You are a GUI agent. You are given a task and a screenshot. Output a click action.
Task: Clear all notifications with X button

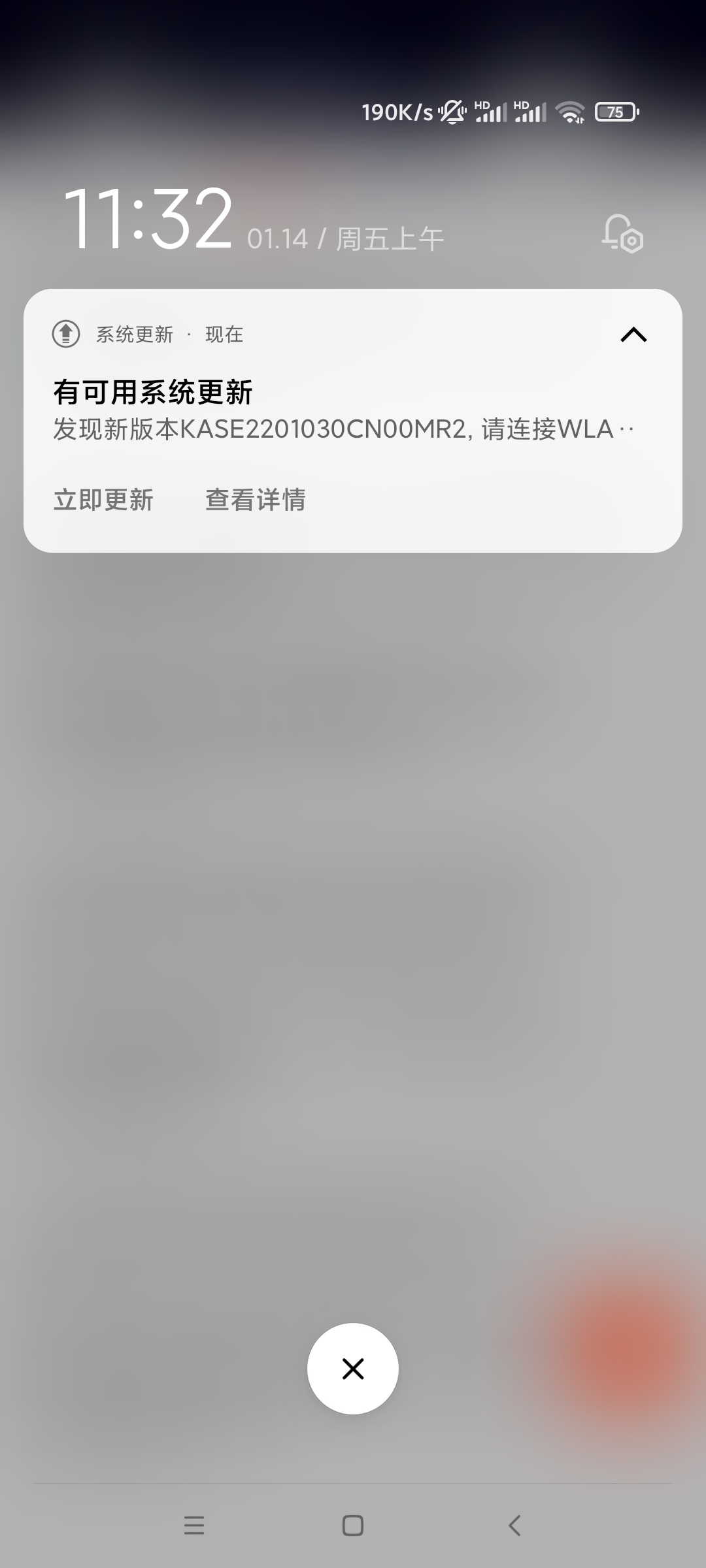pos(353,1369)
